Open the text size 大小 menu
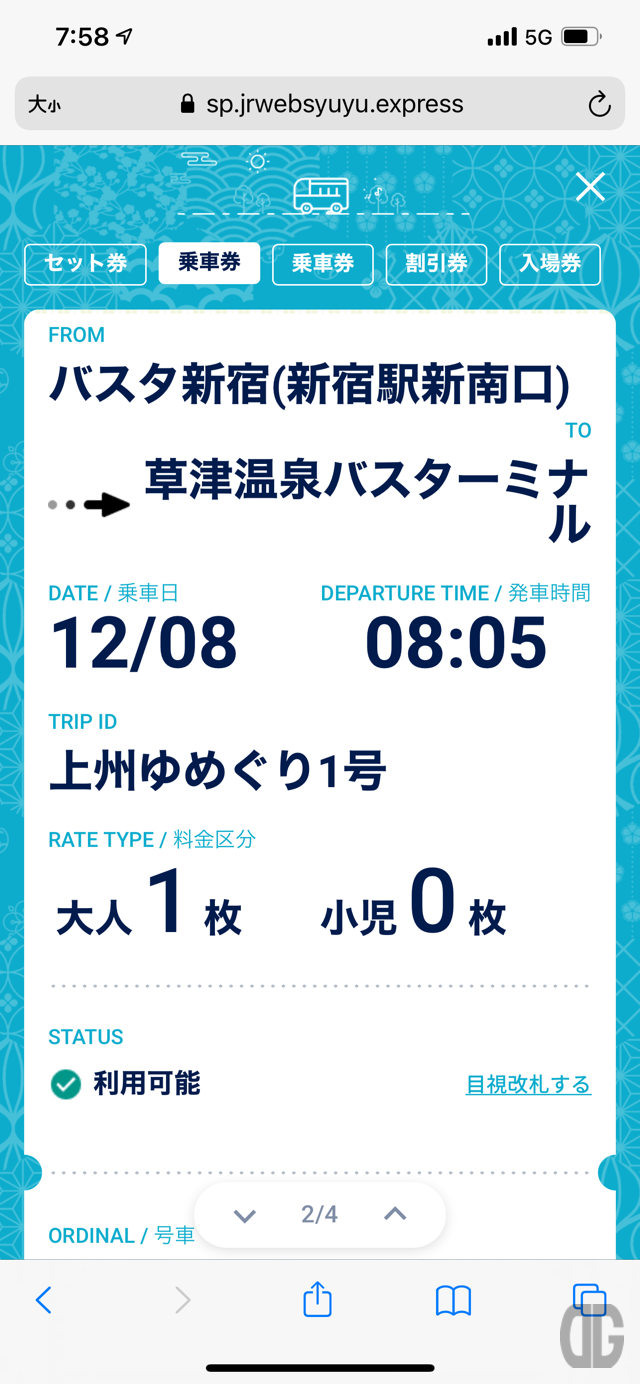This screenshot has width=640, height=1384. 45,104
